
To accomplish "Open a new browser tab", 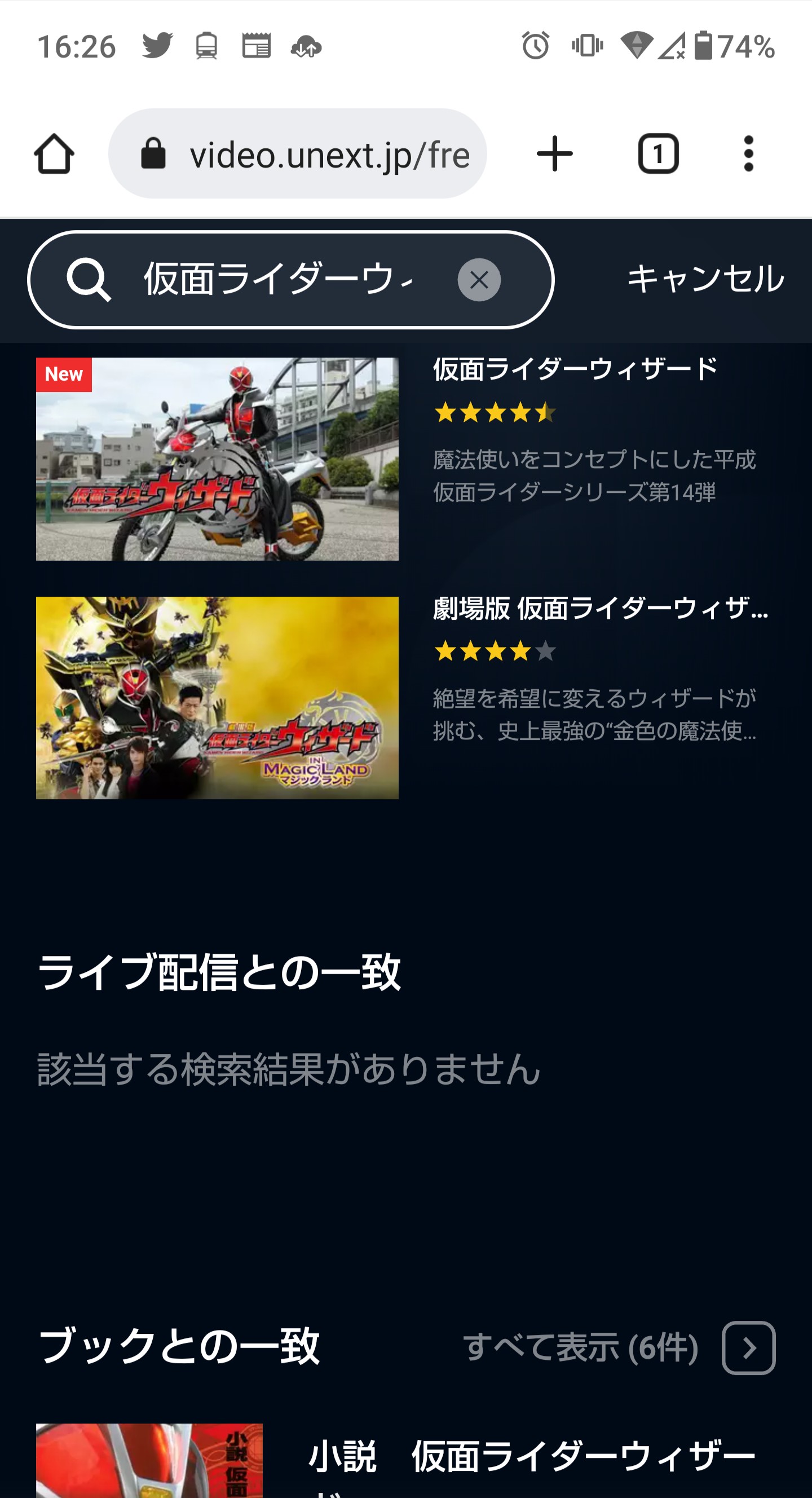I will pos(554,154).
